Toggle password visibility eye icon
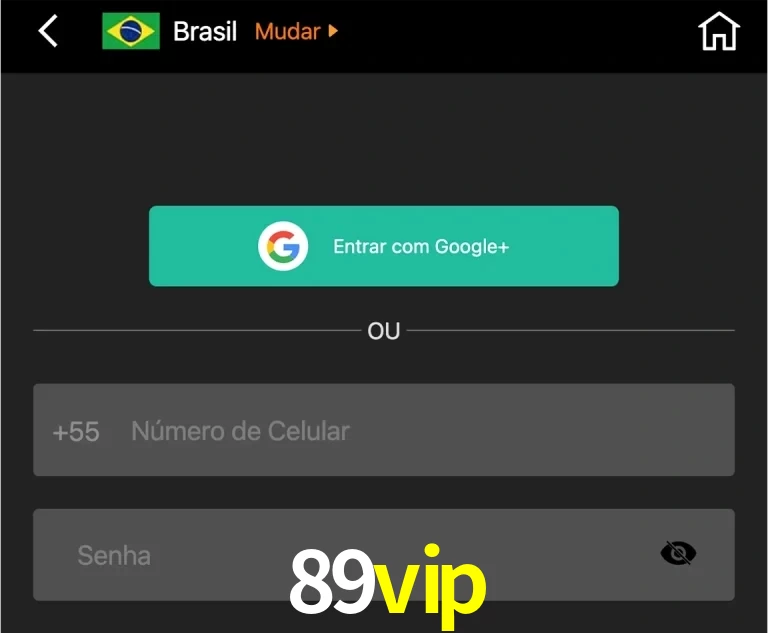 [x=678, y=553]
